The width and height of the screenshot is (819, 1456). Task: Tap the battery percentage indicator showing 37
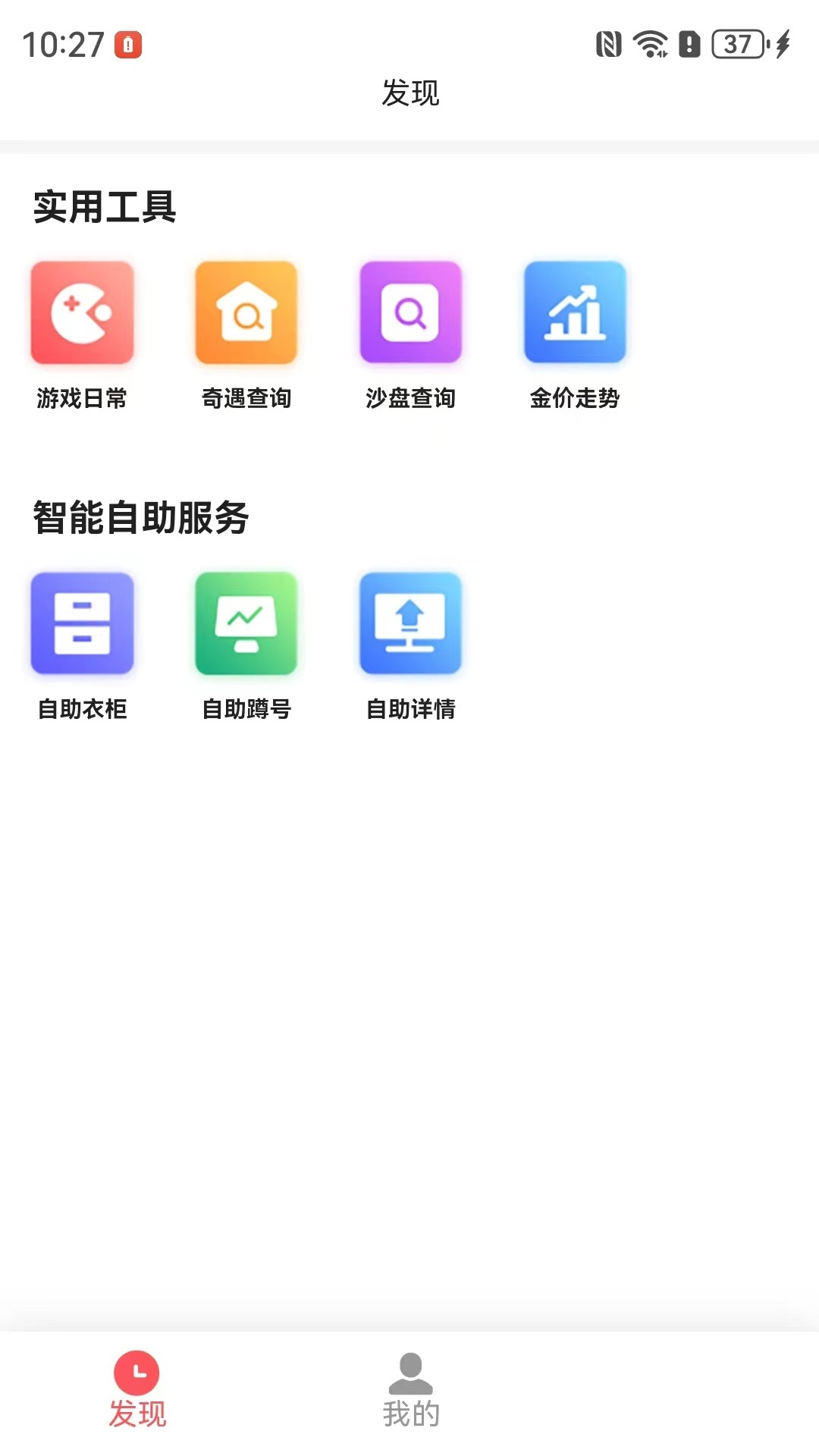733,44
